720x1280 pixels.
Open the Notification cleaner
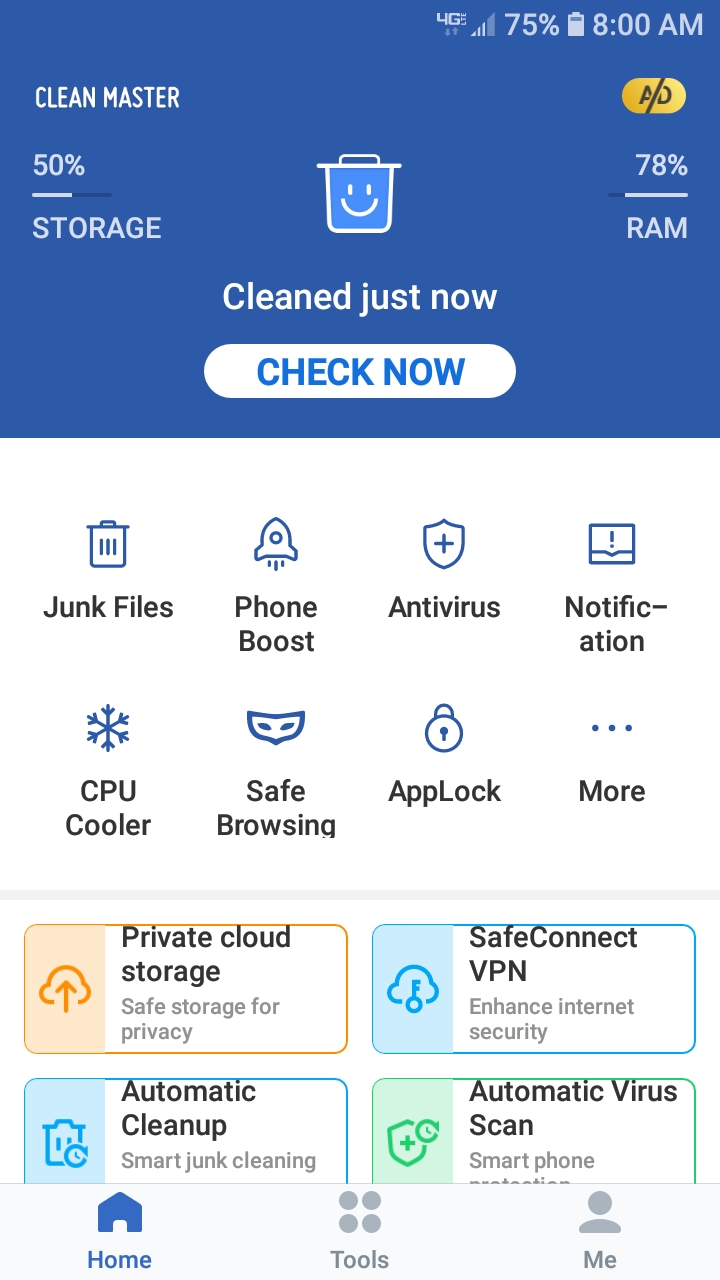[612, 587]
